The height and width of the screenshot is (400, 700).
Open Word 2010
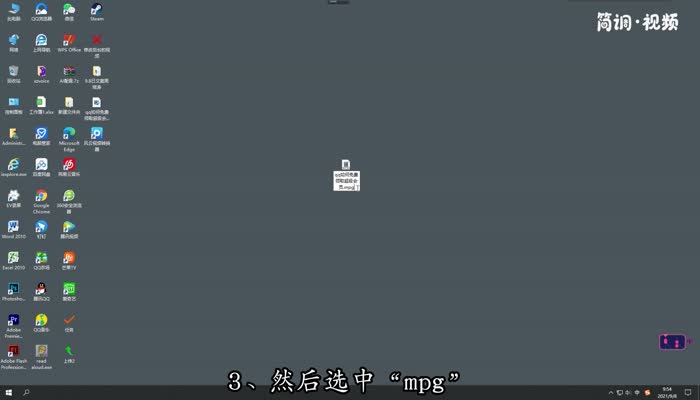[x=14, y=227]
